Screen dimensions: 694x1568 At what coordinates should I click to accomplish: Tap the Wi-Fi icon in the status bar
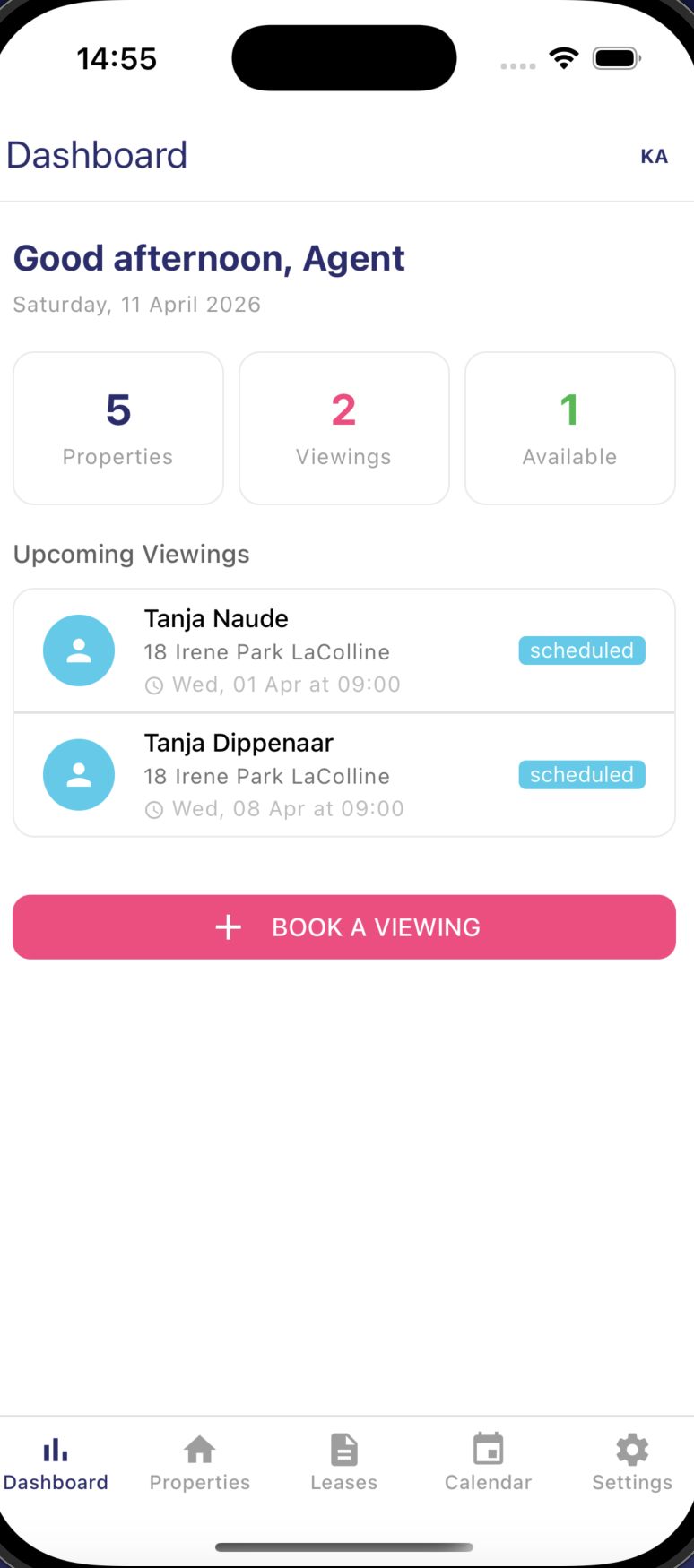click(x=563, y=56)
